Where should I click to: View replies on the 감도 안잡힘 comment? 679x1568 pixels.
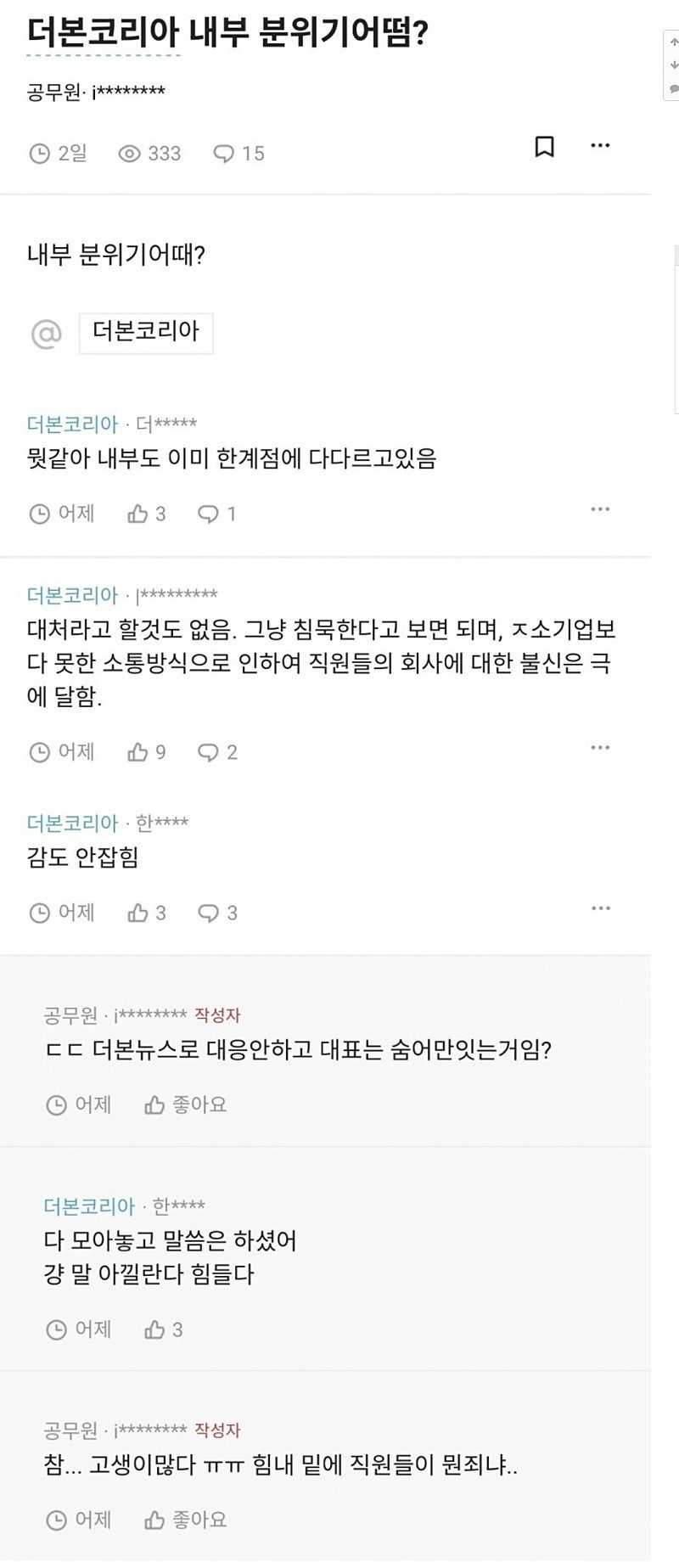point(217,913)
